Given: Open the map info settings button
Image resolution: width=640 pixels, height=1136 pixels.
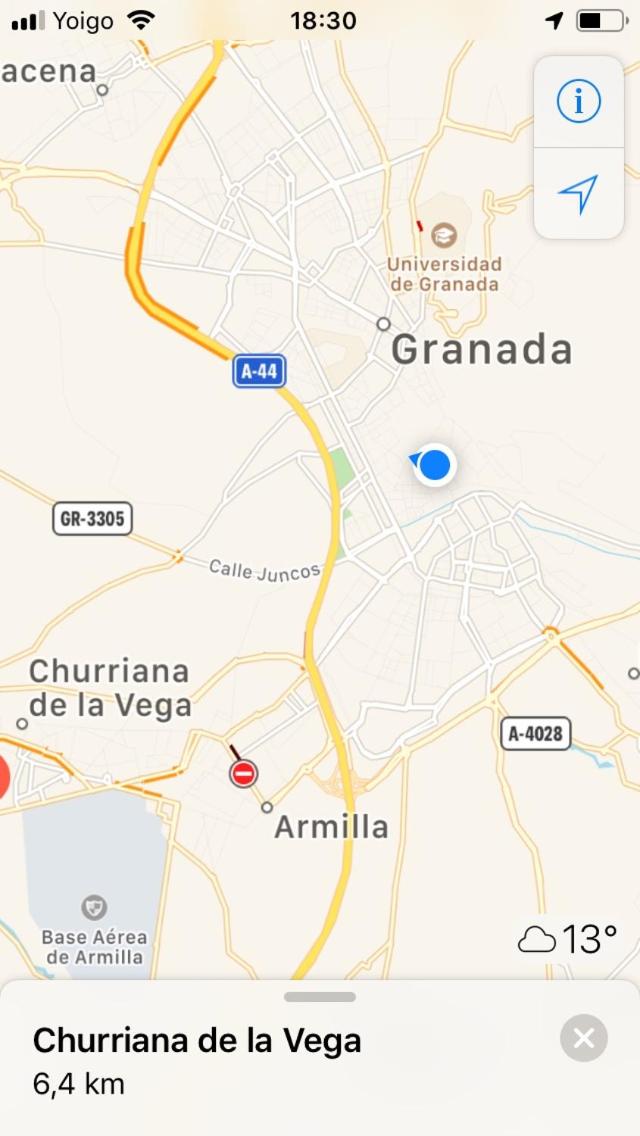Looking at the screenshot, I should click(x=578, y=102).
